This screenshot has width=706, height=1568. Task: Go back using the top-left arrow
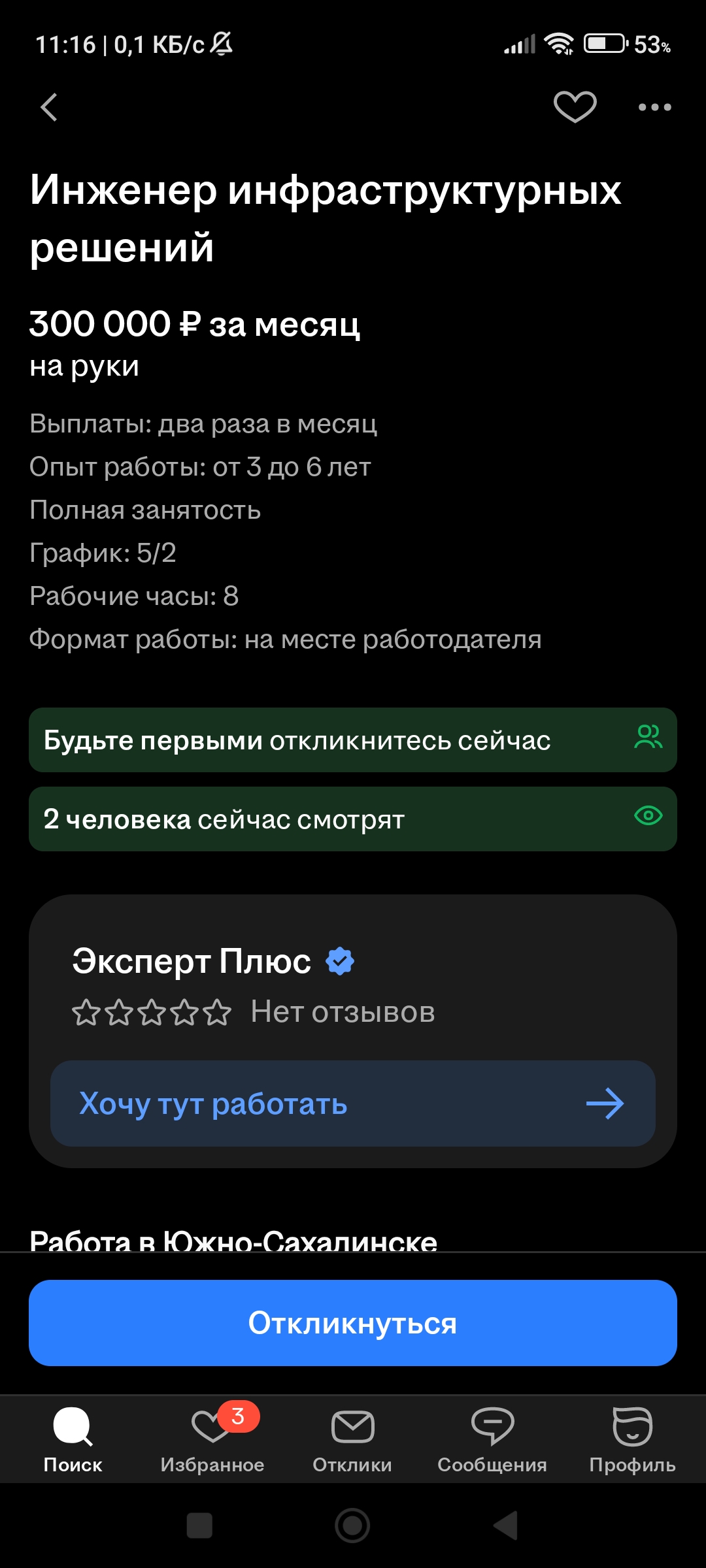50,107
